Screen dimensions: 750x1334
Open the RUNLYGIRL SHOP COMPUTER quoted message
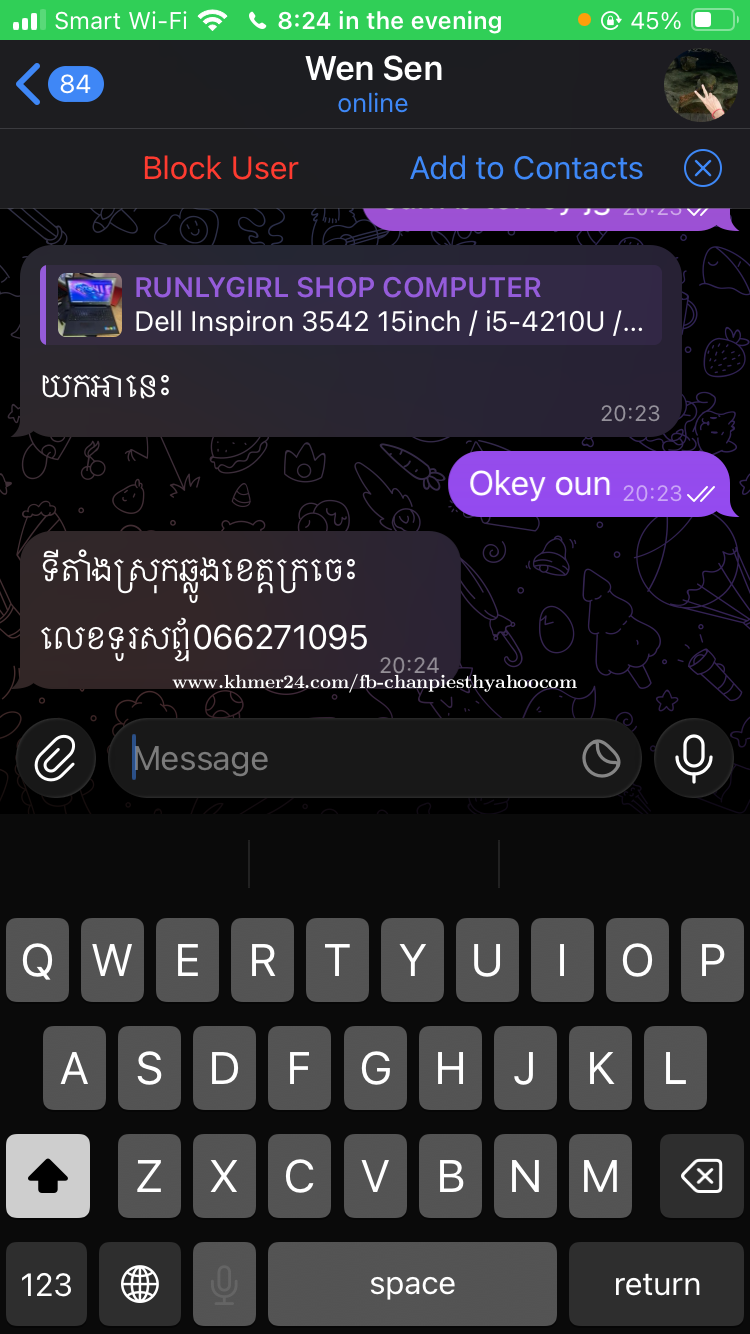click(x=351, y=305)
